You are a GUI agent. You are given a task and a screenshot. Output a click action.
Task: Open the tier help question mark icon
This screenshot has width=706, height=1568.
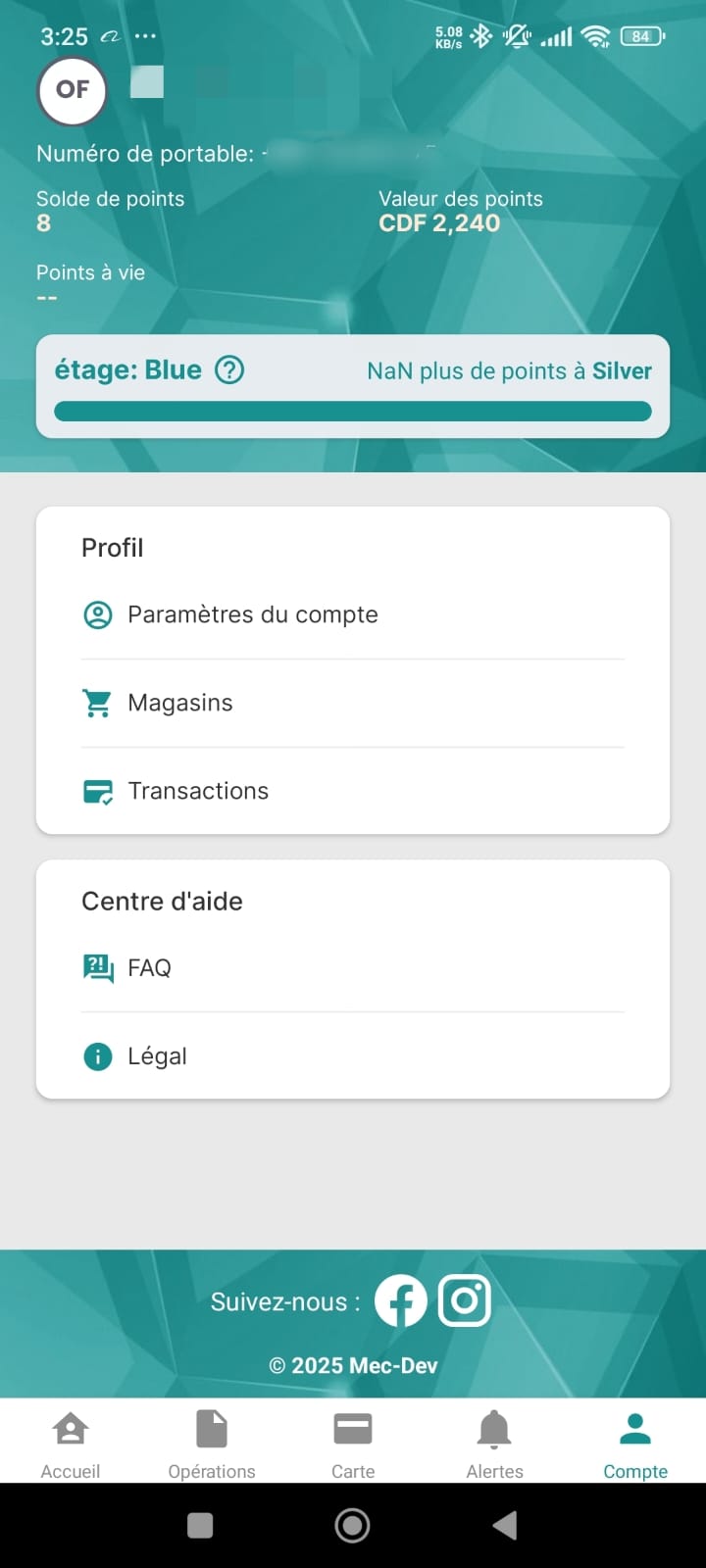[229, 370]
